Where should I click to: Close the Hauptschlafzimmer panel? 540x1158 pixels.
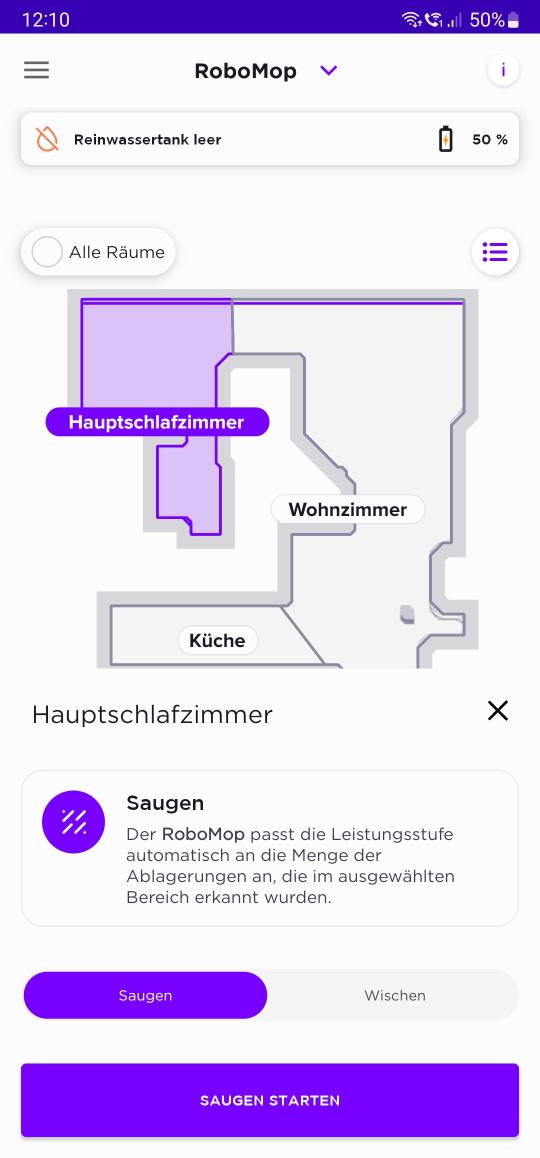[498, 710]
